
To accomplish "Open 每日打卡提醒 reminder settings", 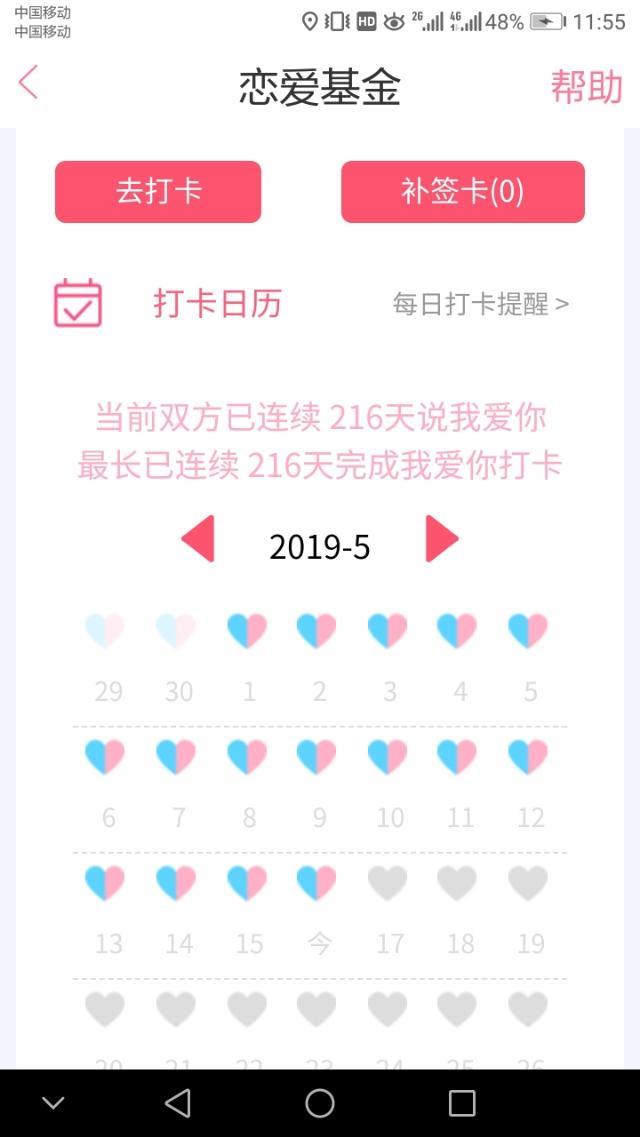I will tap(480, 304).
